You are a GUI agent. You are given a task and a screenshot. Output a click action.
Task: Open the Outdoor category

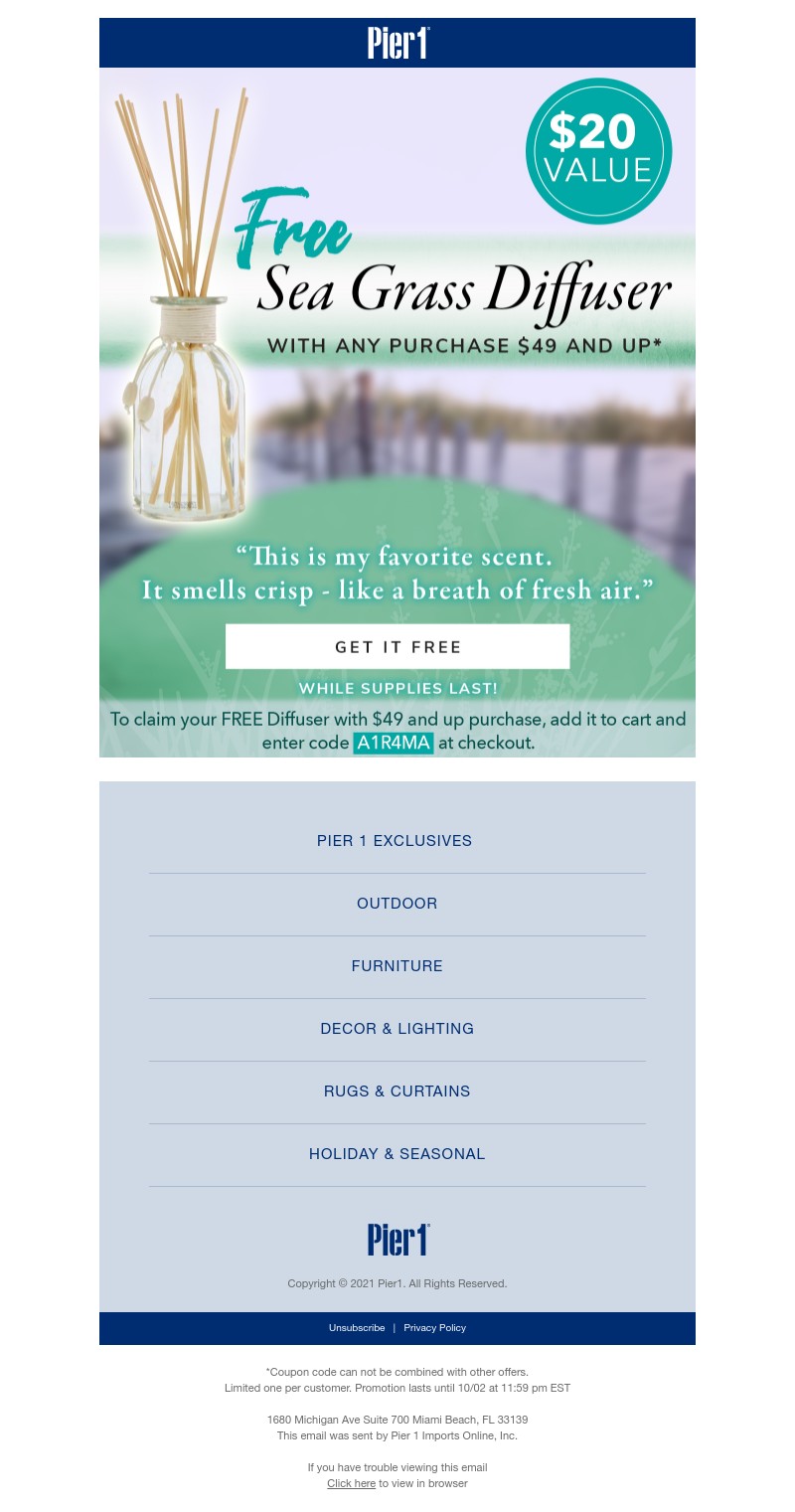tap(397, 904)
